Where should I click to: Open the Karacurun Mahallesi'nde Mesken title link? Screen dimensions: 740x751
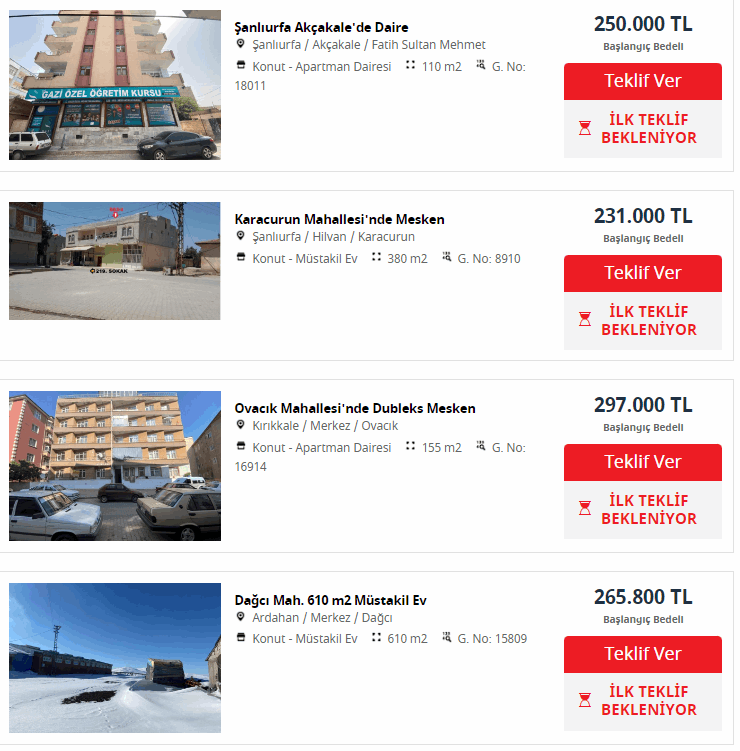click(339, 219)
